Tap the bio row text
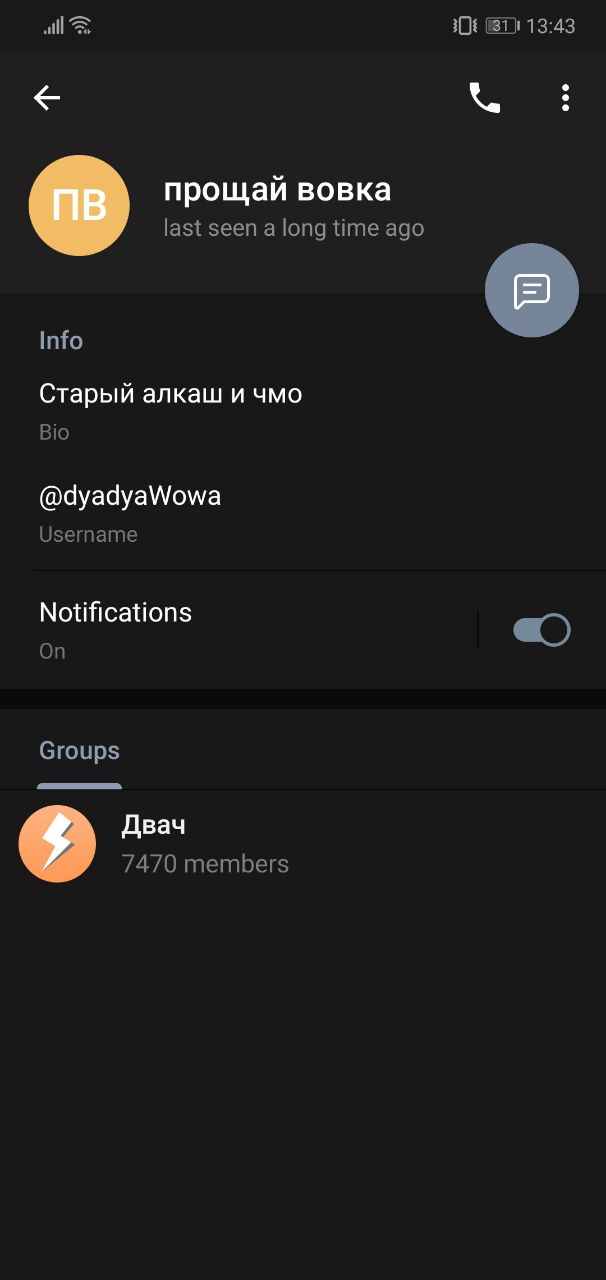 [x=303, y=411]
